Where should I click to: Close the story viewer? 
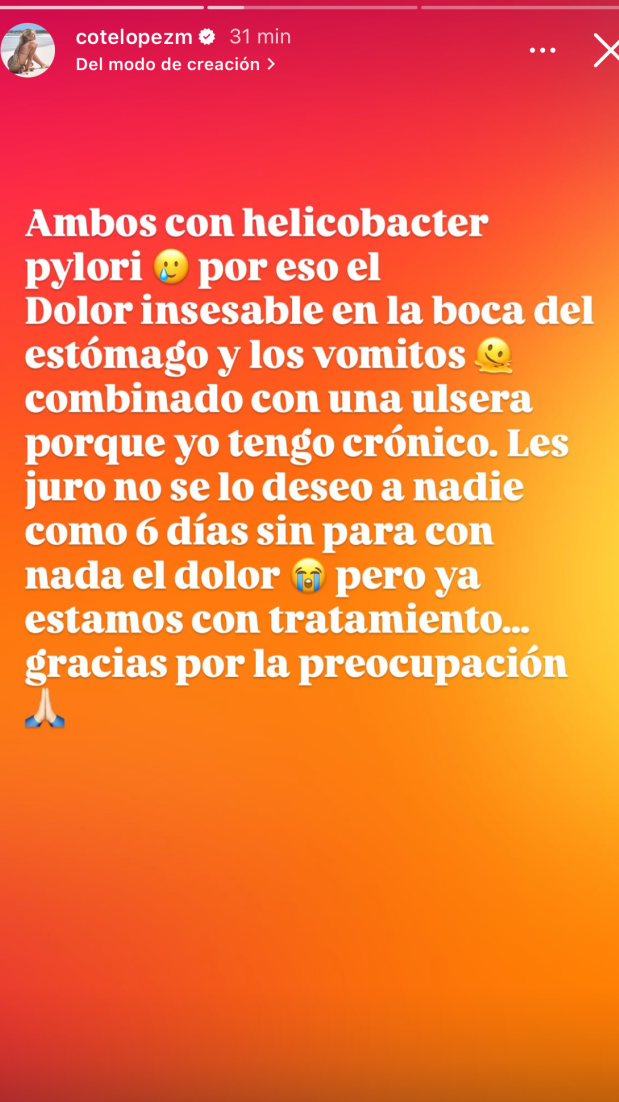point(604,50)
